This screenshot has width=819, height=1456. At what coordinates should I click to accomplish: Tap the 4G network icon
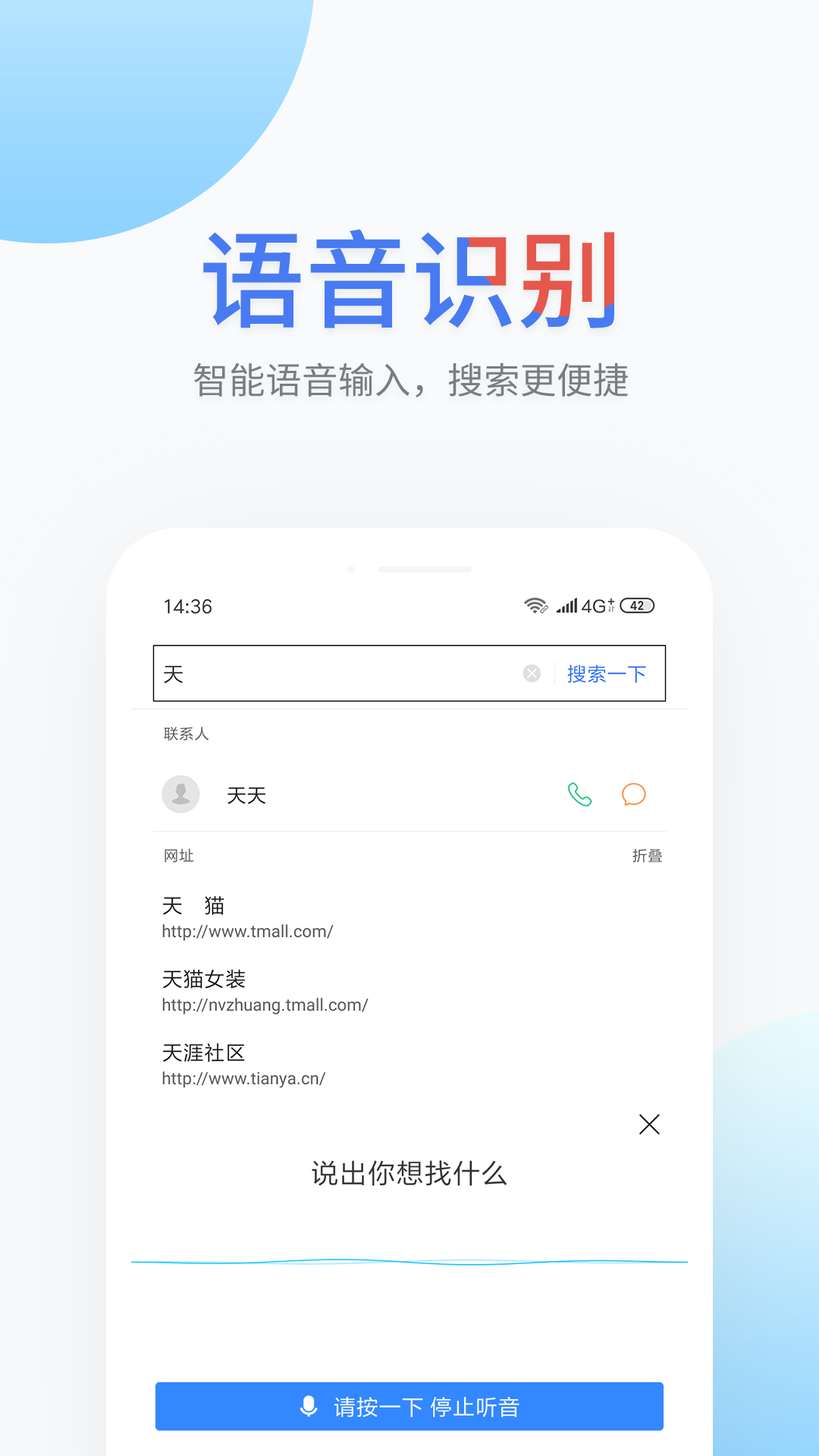click(x=595, y=605)
